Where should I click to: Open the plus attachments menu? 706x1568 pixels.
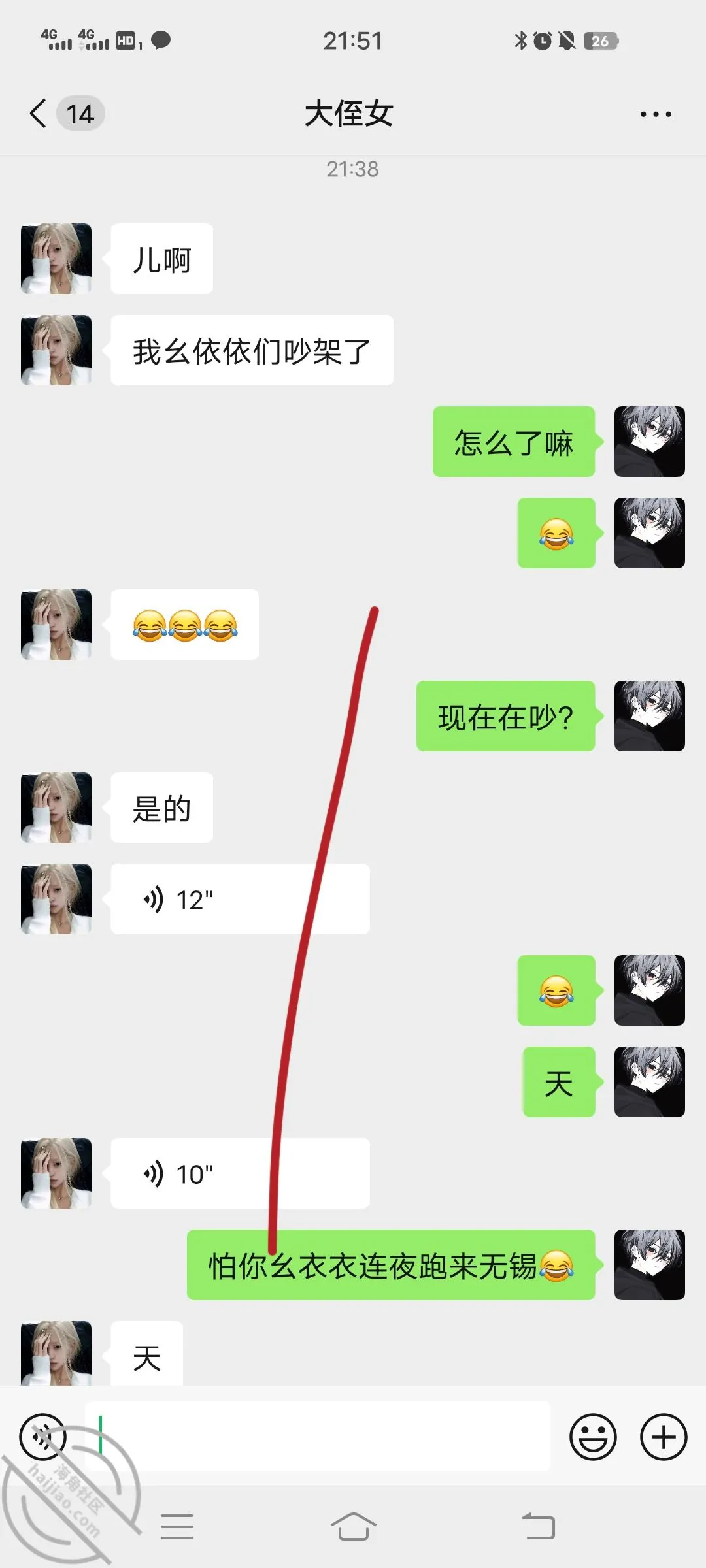tap(664, 1437)
